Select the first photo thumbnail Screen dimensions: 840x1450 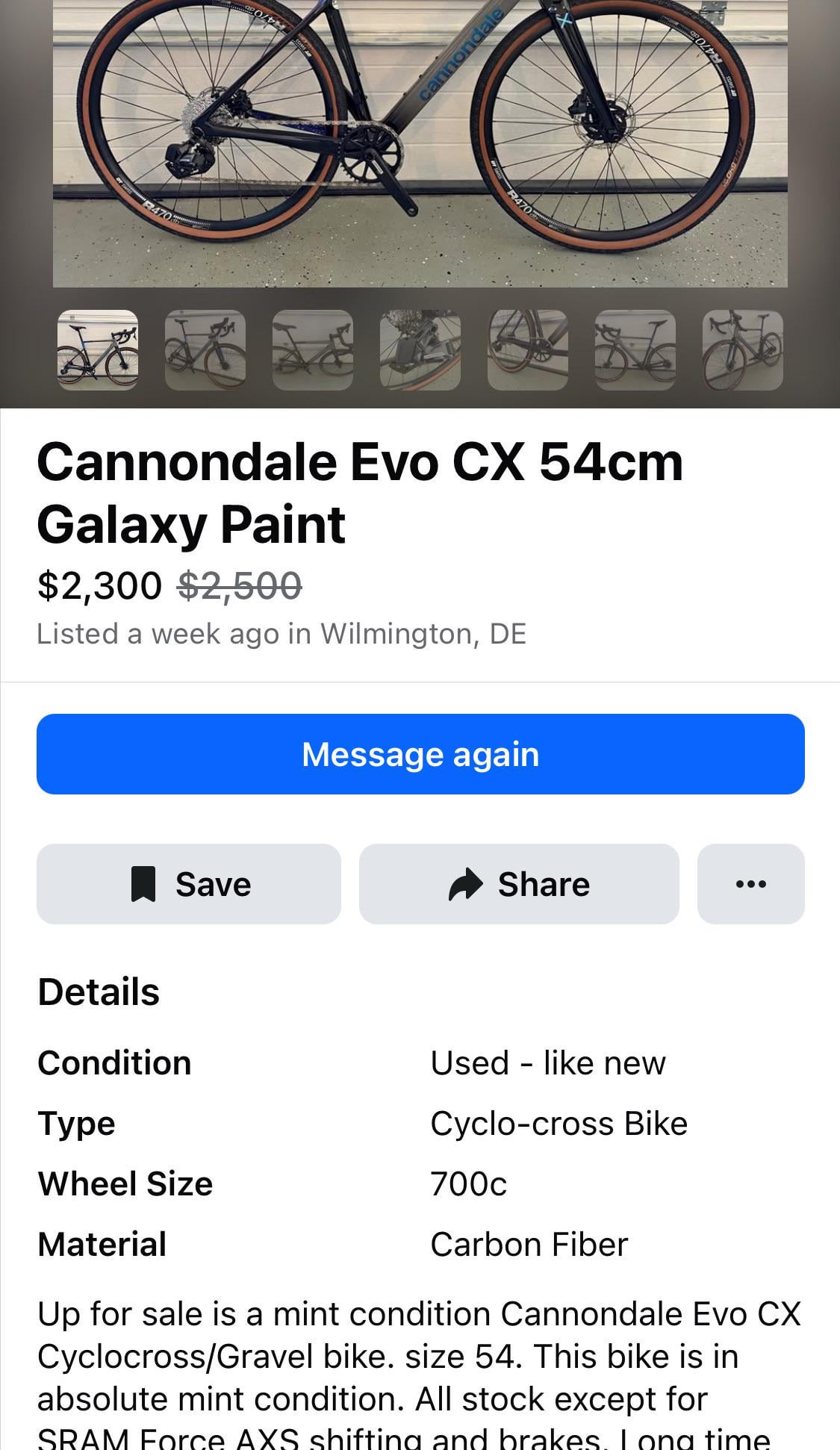(98, 350)
